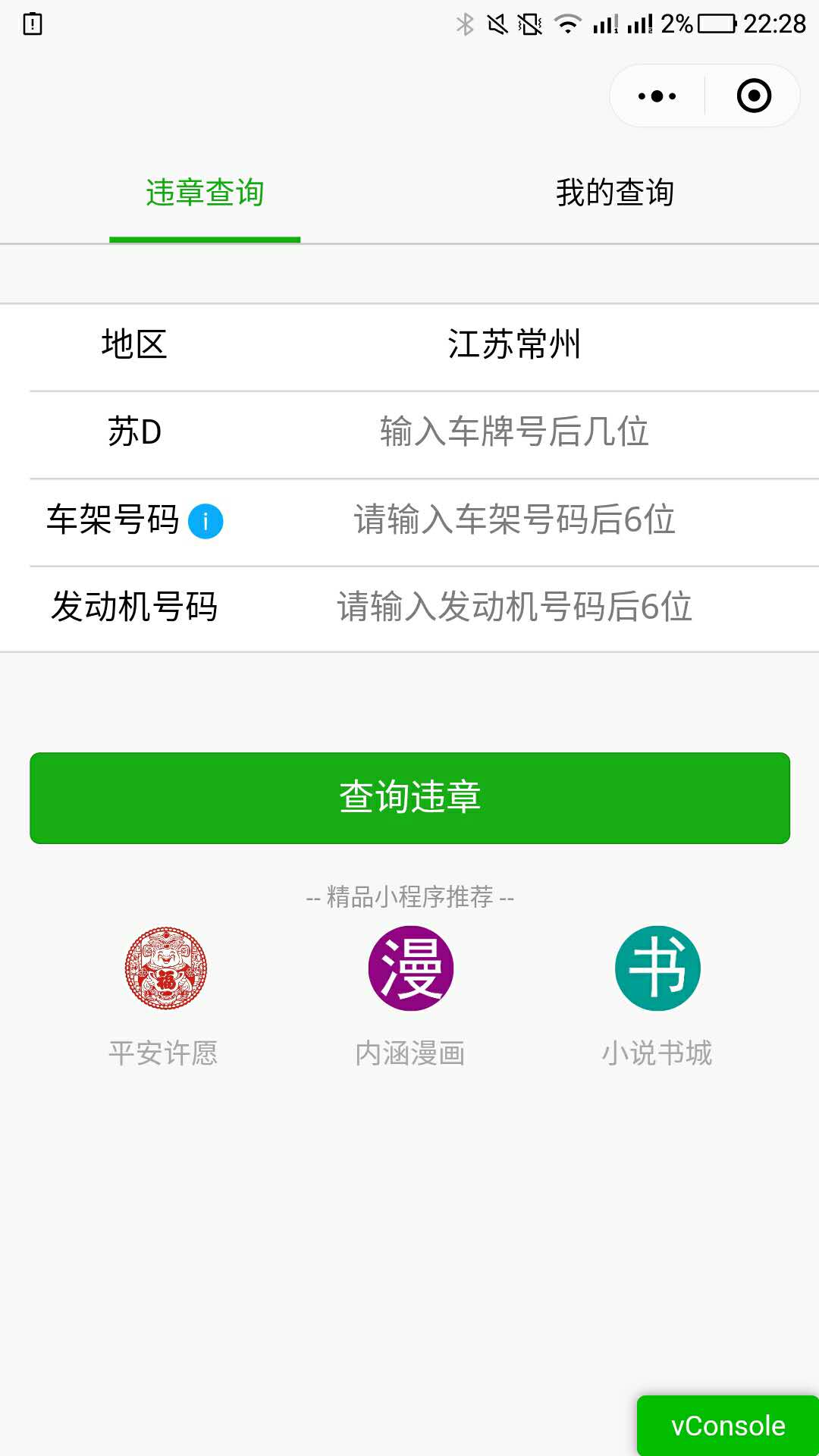Switch to the 我的查询 tab
Screen dimensions: 819x1456
click(x=614, y=193)
